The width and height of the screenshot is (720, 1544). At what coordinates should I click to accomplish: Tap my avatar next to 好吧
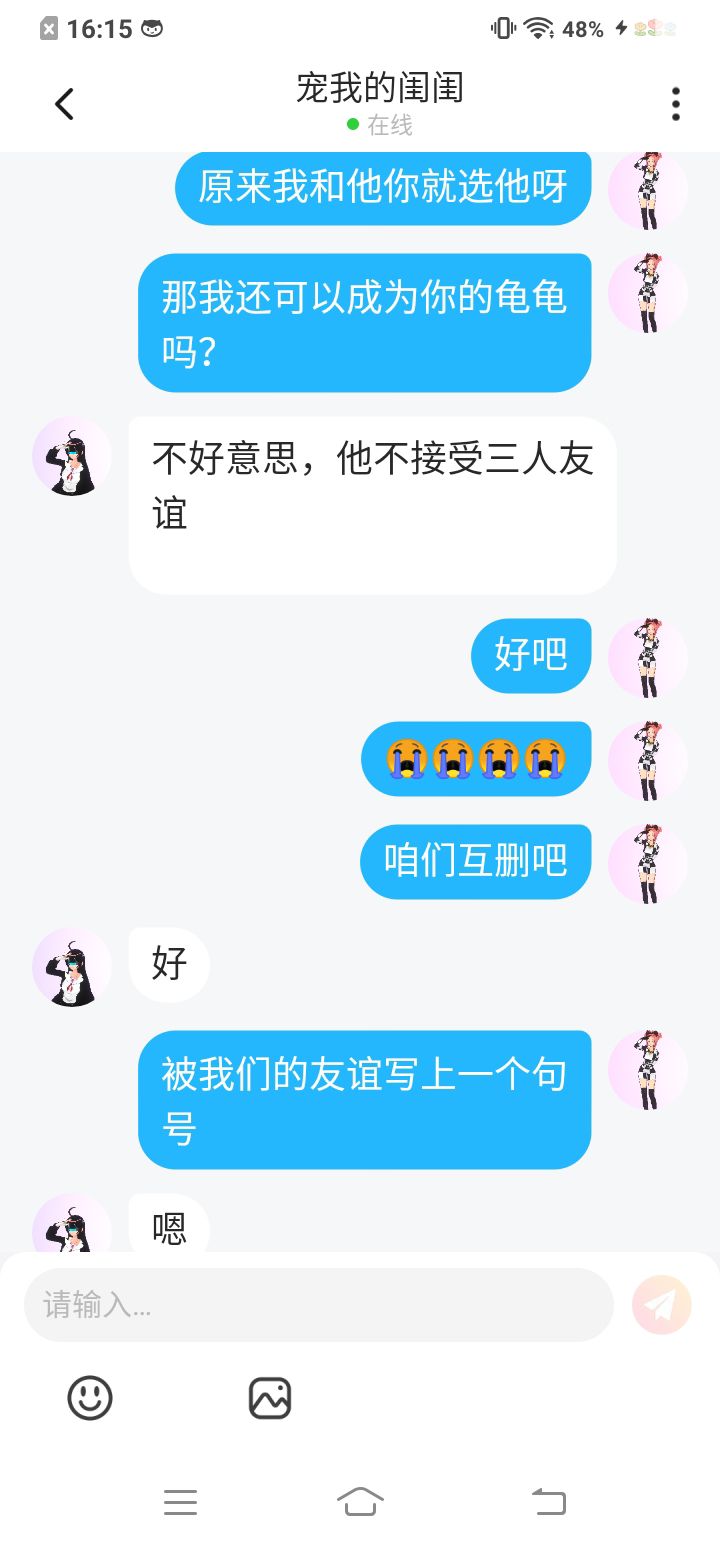coord(648,657)
